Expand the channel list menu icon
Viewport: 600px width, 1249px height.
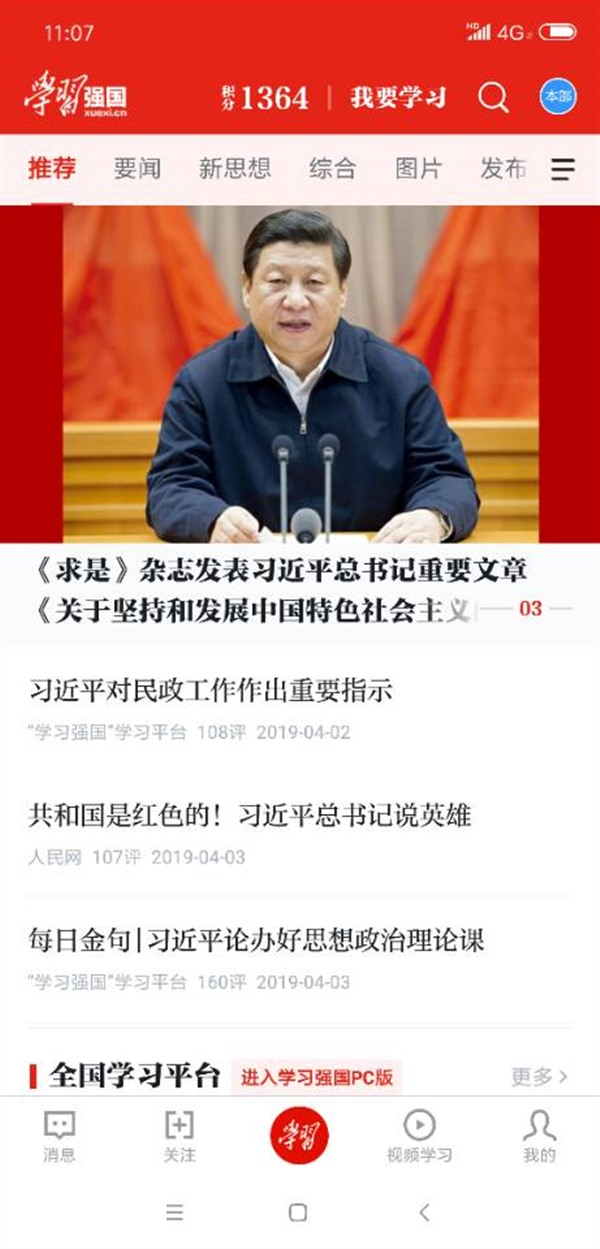(x=563, y=170)
